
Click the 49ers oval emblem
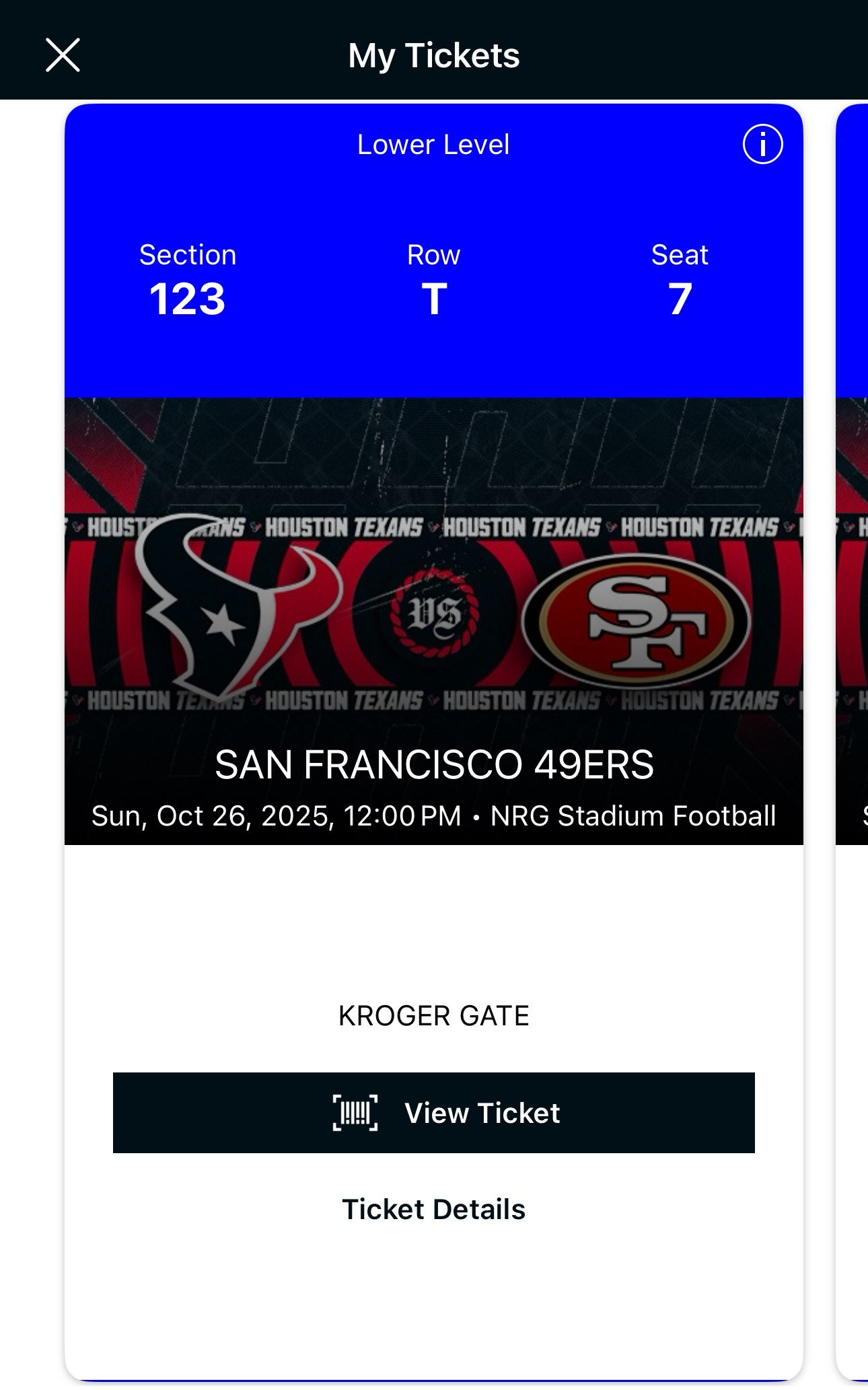click(x=636, y=622)
